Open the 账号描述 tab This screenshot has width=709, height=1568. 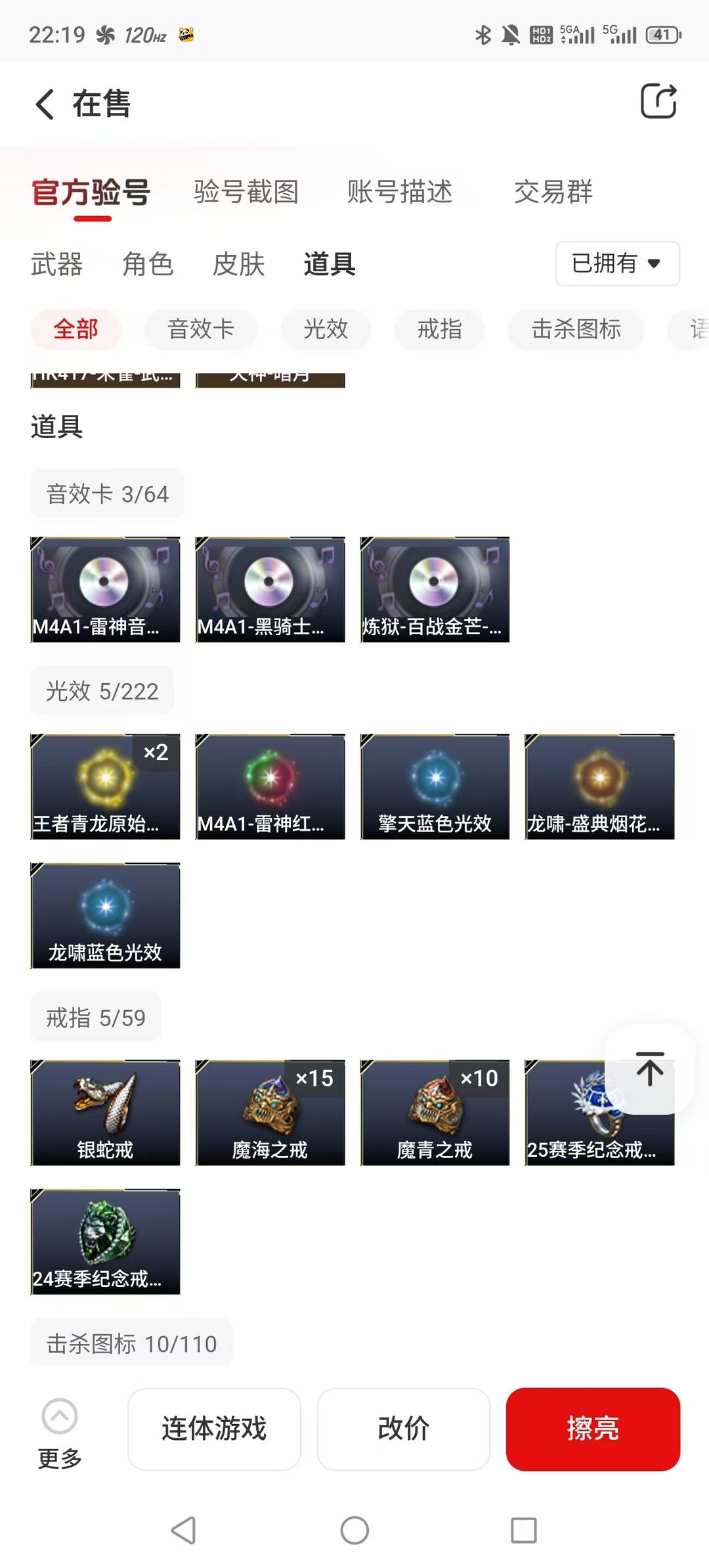pyautogui.click(x=400, y=192)
